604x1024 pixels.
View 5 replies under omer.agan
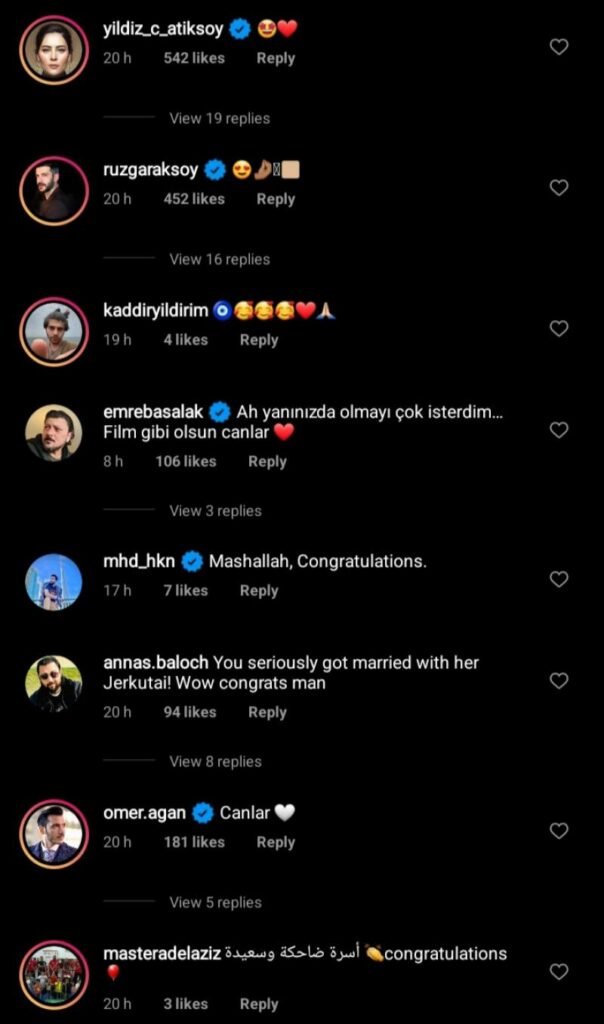click(215, 902)
